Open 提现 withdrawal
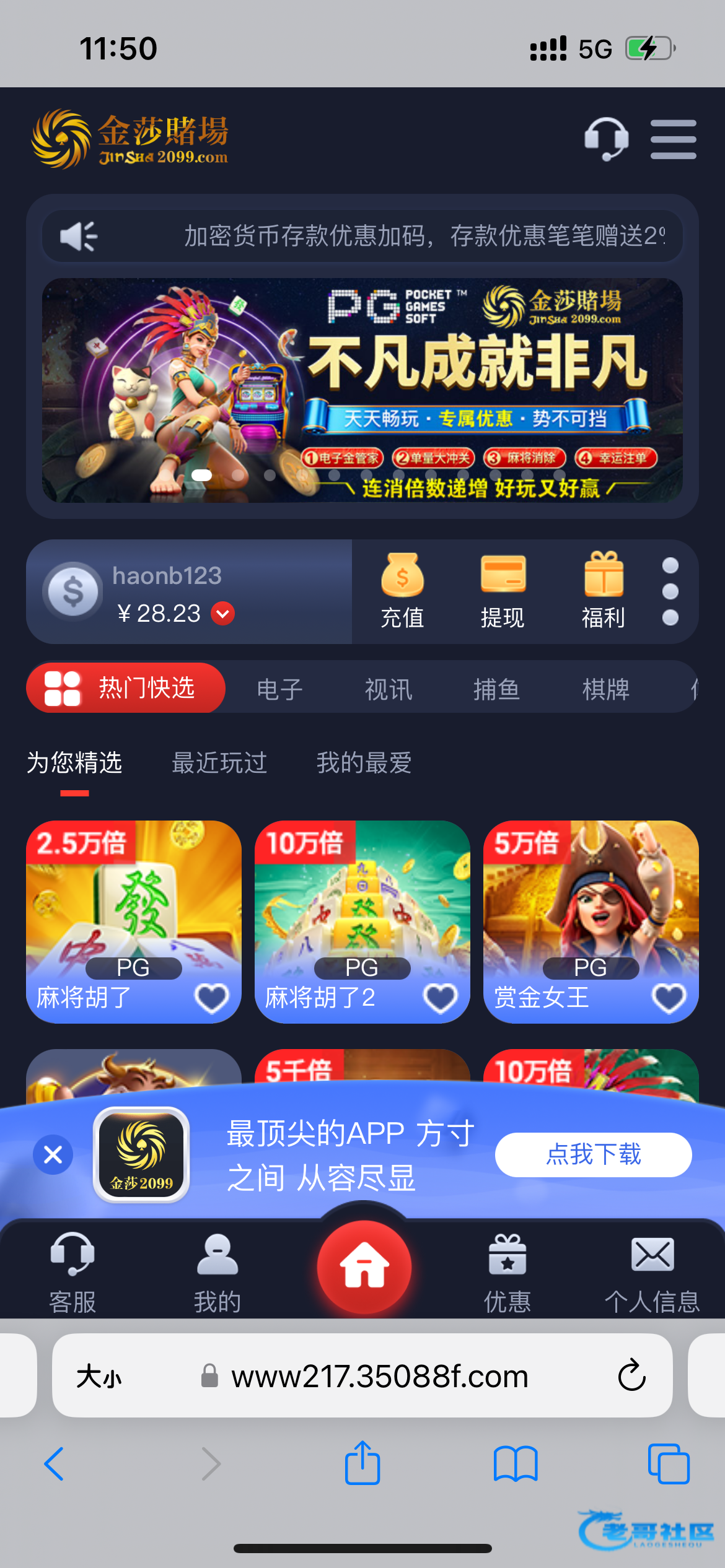 click(x=503, y=591)
